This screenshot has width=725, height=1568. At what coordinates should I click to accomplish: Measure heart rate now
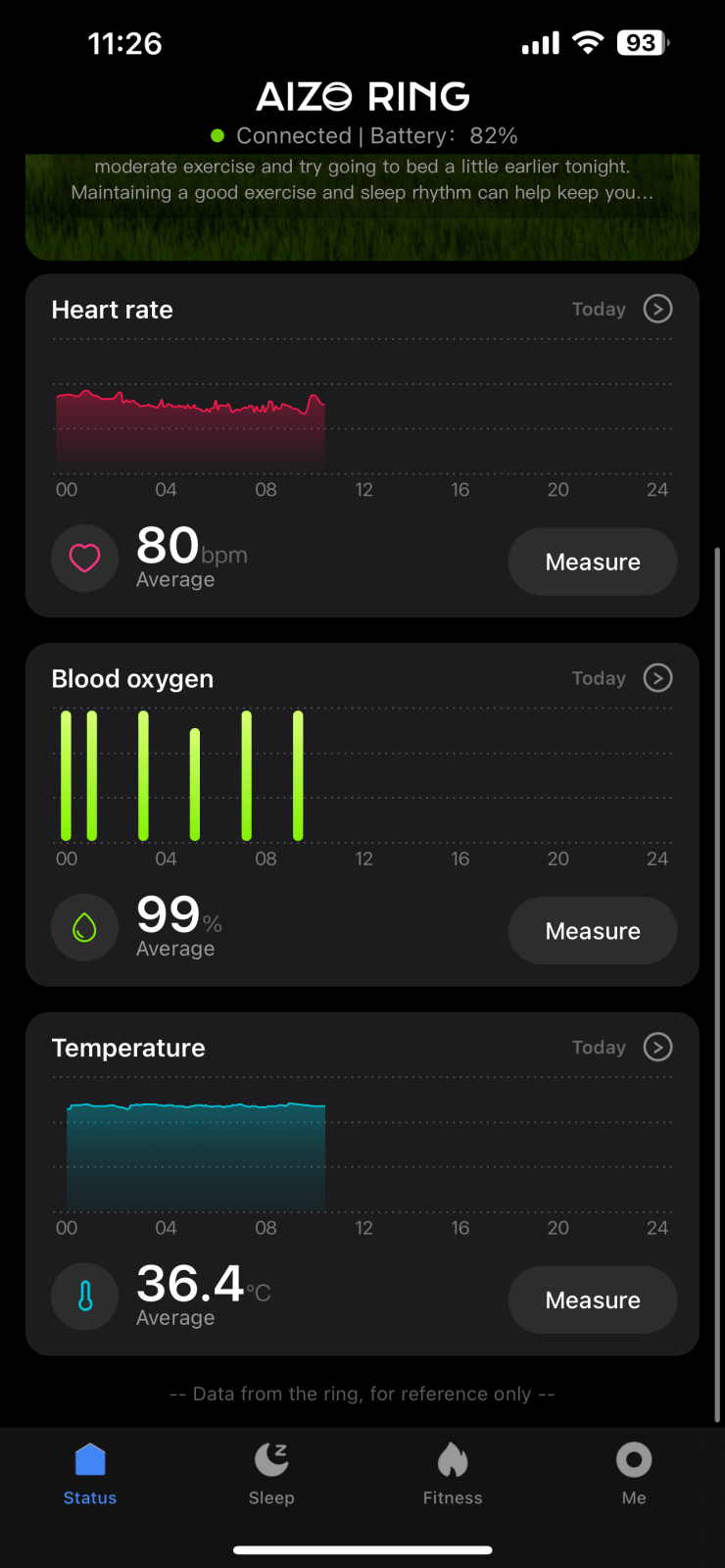593,562
